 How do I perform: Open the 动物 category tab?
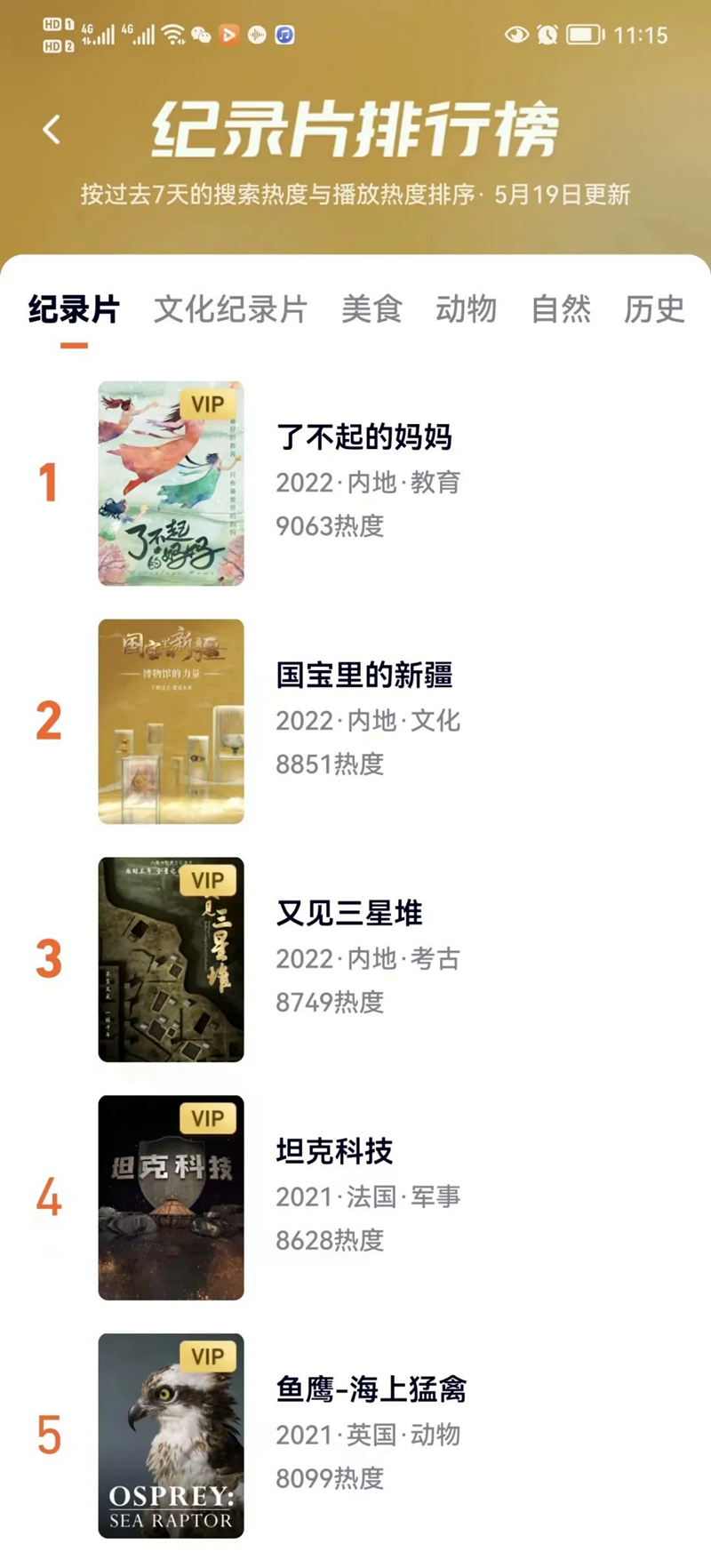point(466,309)
